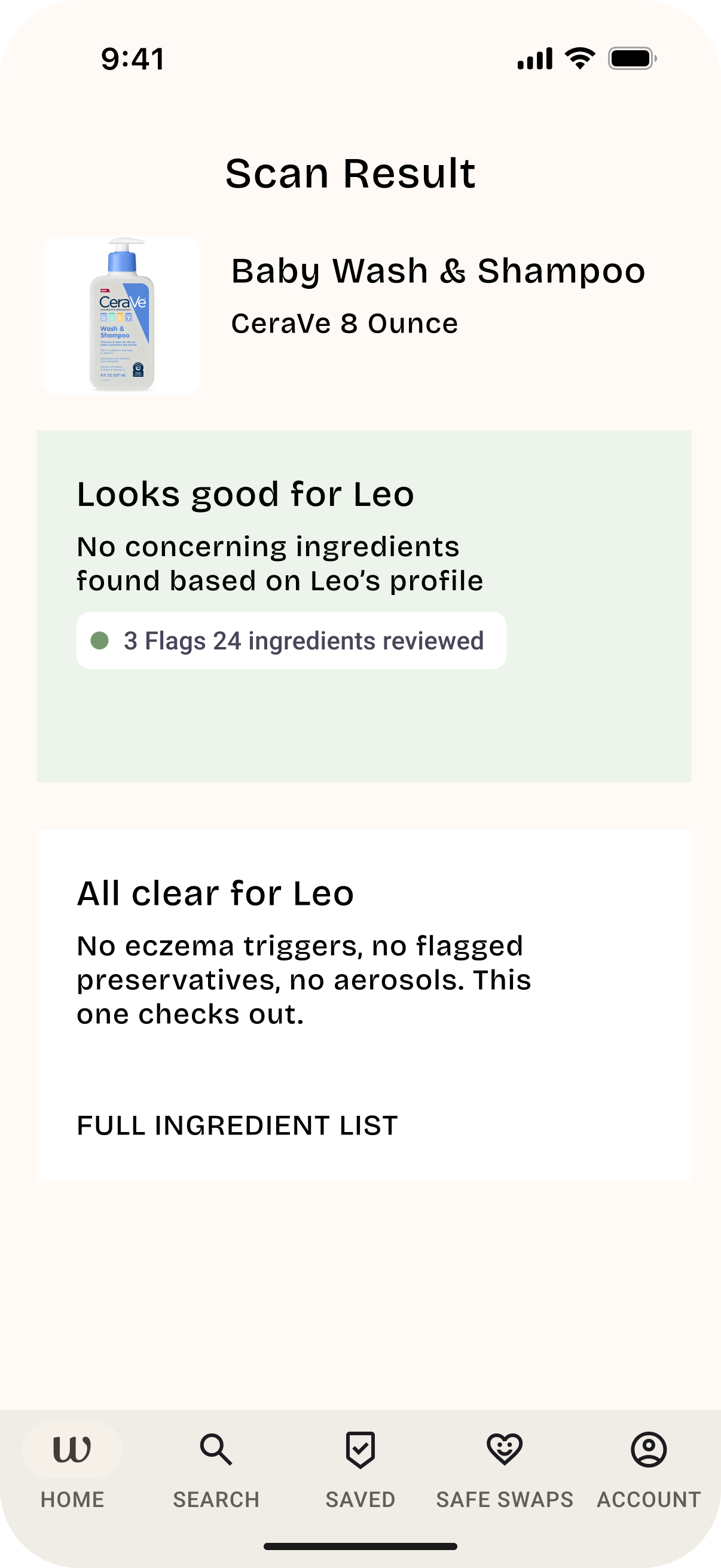This screenshot has height=1568, width=721.
Task: Select the Search magnifier icon
Action: 216,1448
